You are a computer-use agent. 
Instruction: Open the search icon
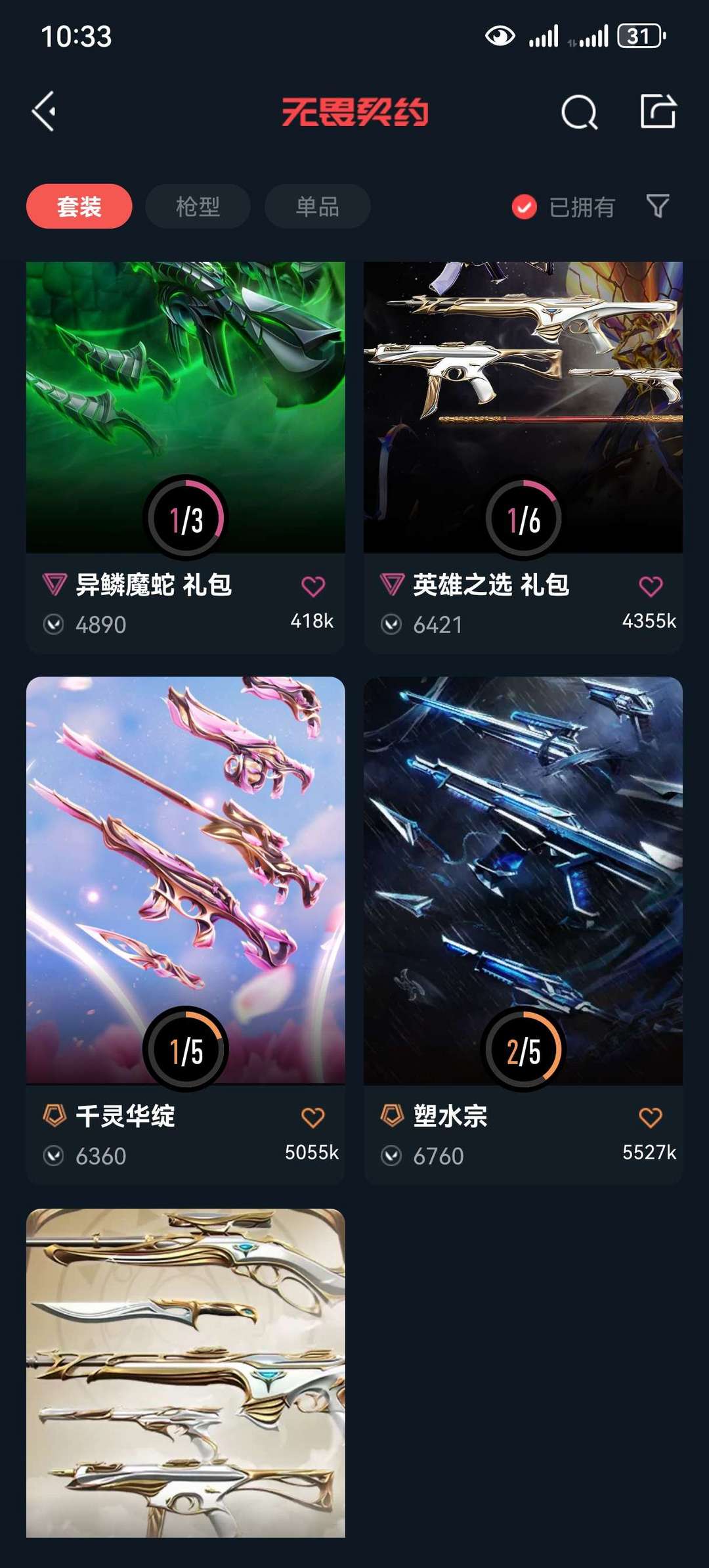click(x=579, y=112)
